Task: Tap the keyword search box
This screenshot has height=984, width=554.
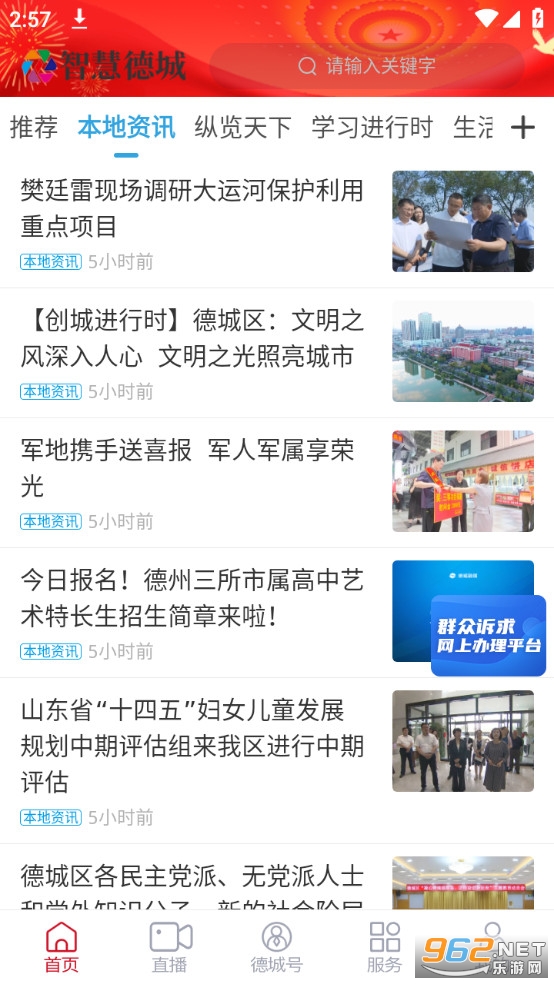Action: pyautogui.click(x=366, y=66)
